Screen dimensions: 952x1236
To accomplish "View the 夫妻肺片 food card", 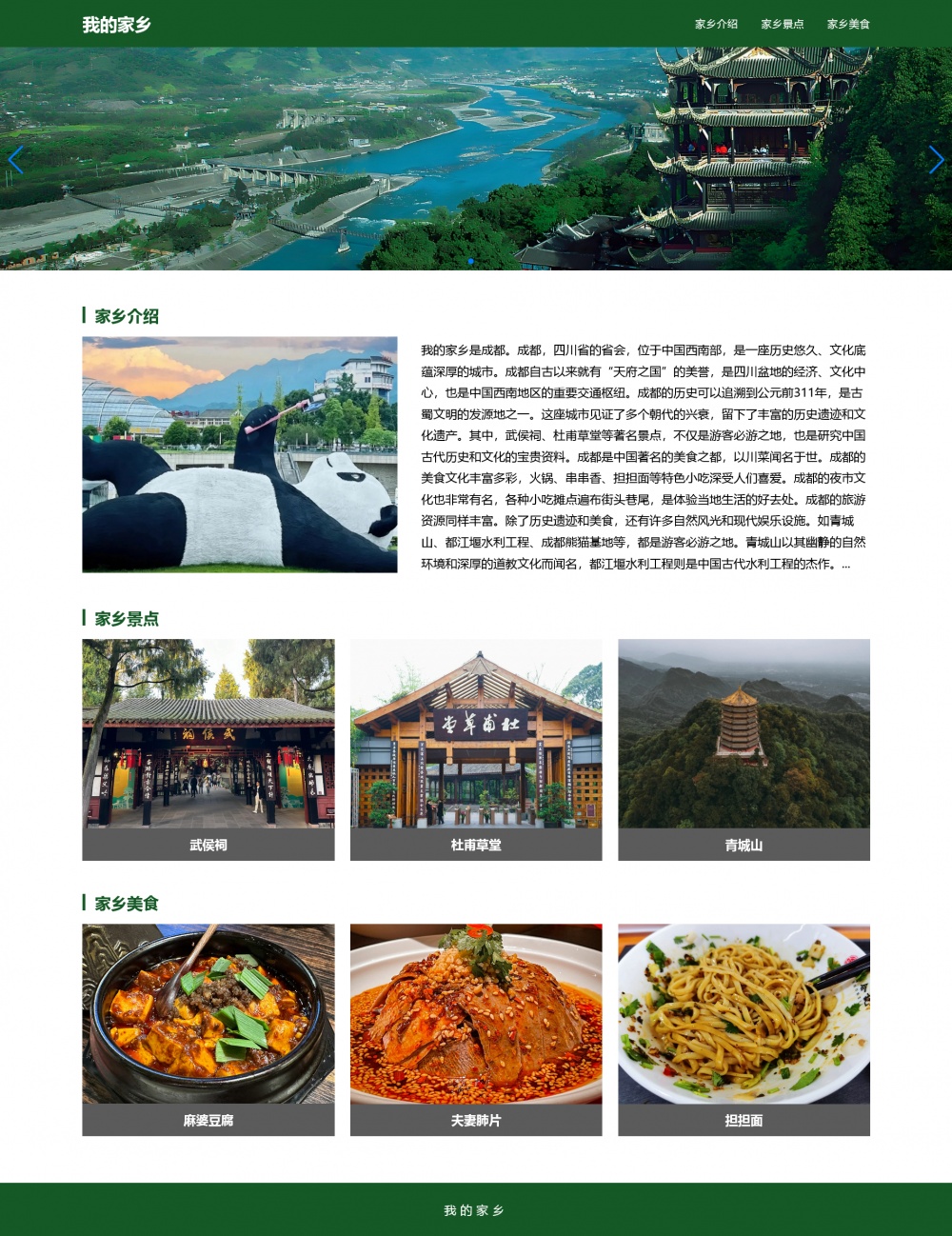I will [x=476, y=1028].
